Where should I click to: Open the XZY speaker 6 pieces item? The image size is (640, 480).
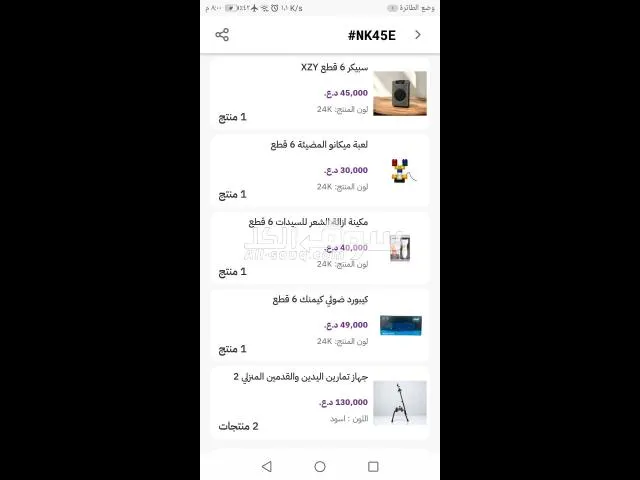point(320,93)
